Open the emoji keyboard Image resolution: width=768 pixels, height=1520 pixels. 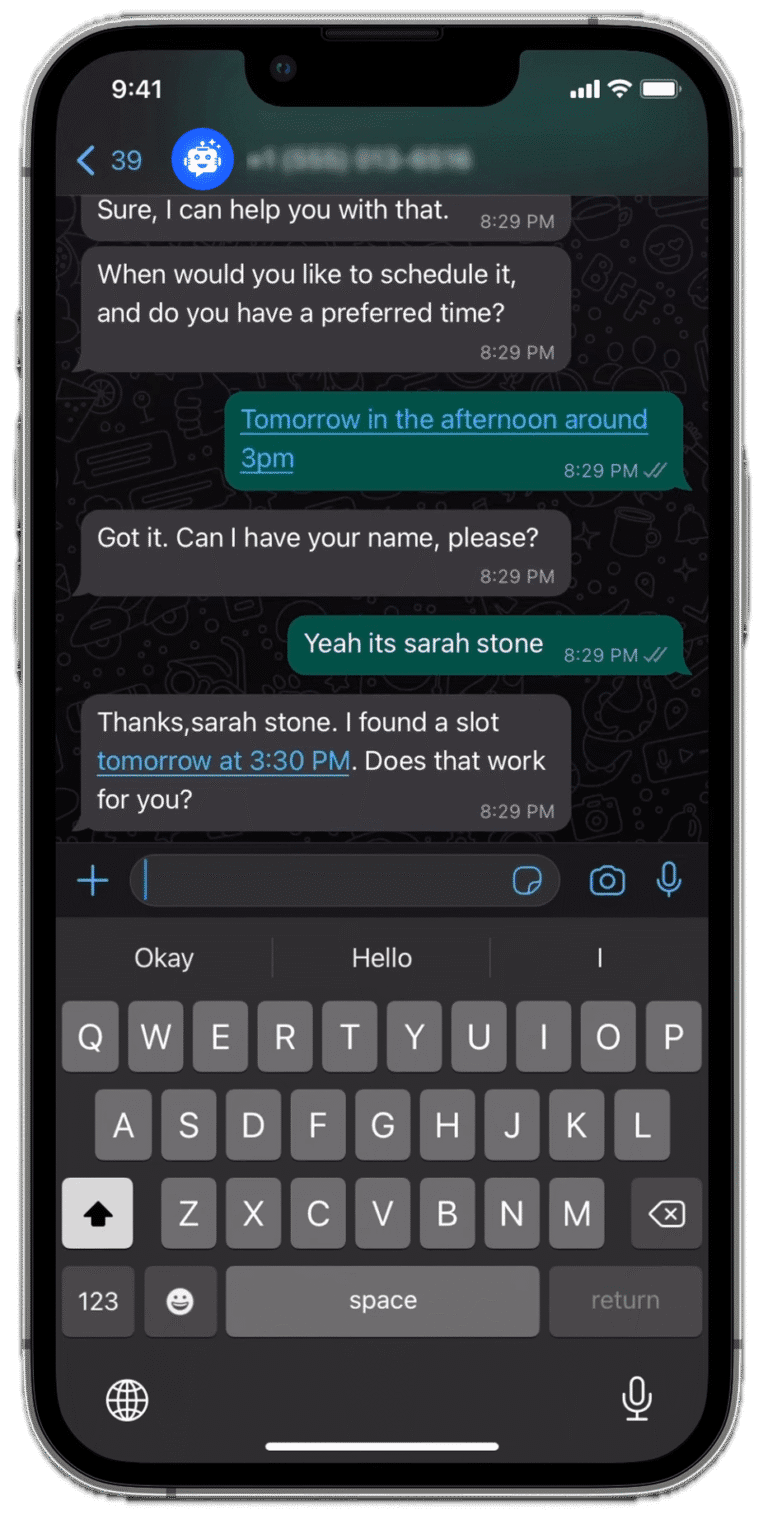(180, 1301)
